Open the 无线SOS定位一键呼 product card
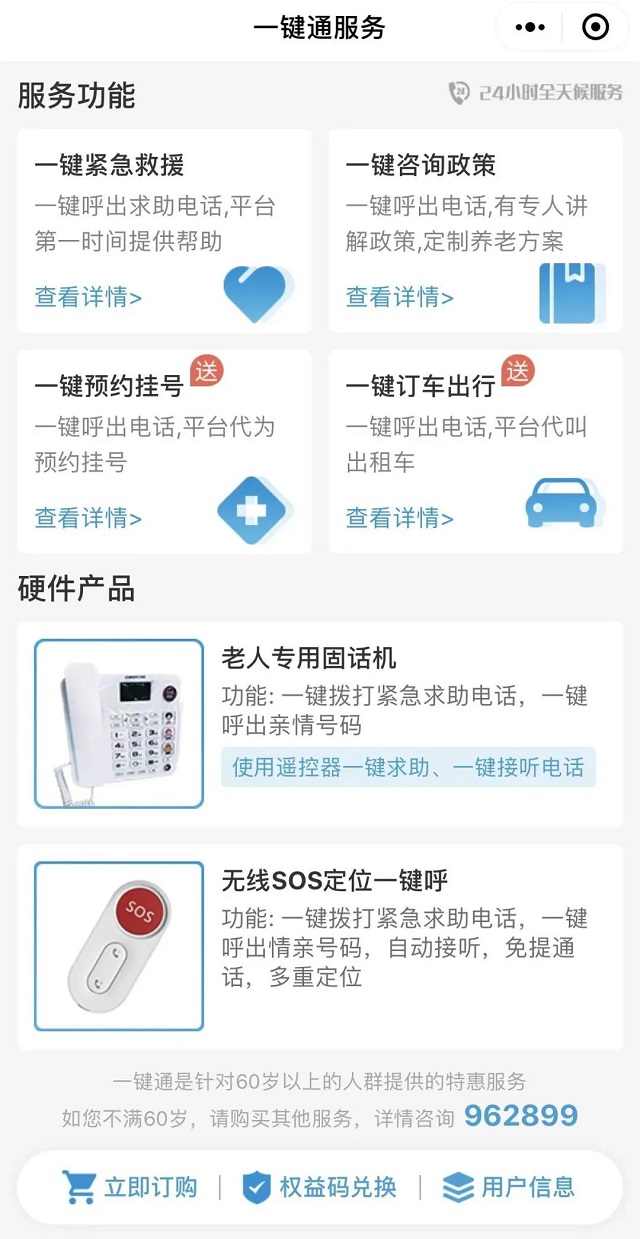This screenshot has width=640, height=1239. point(320,946)
